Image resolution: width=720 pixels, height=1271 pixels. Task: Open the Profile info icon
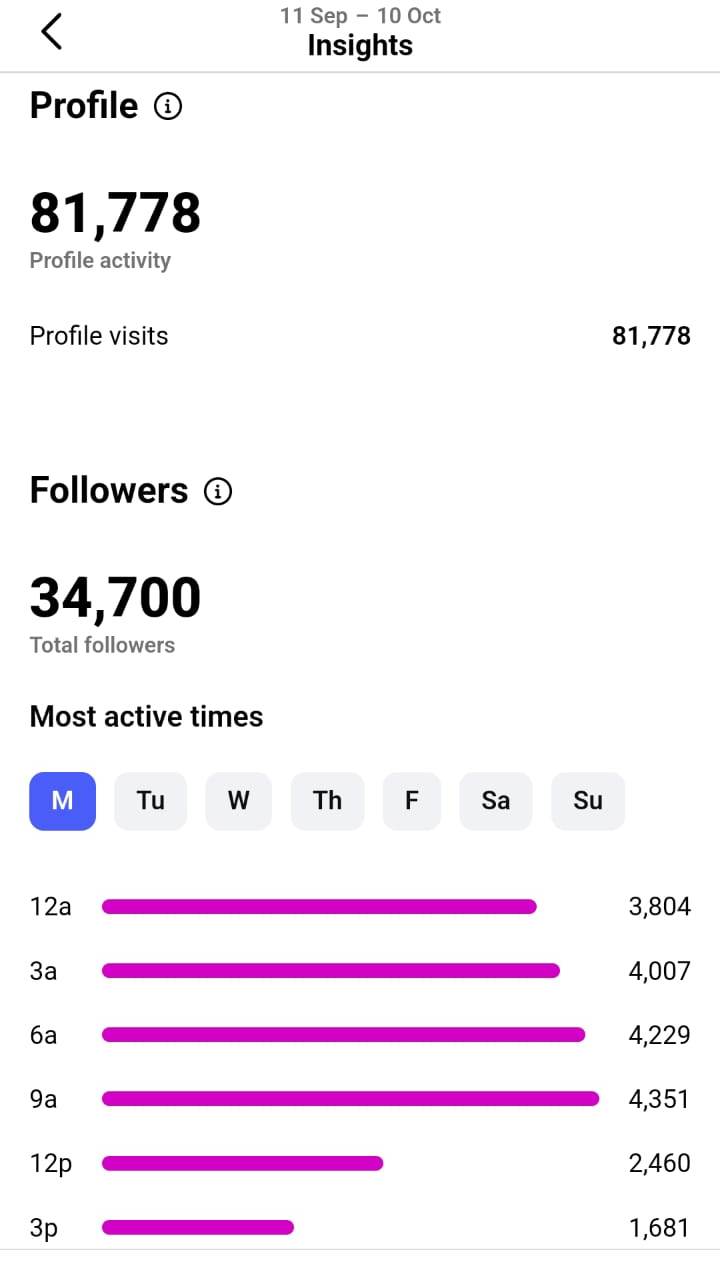[x=168, y=106]
